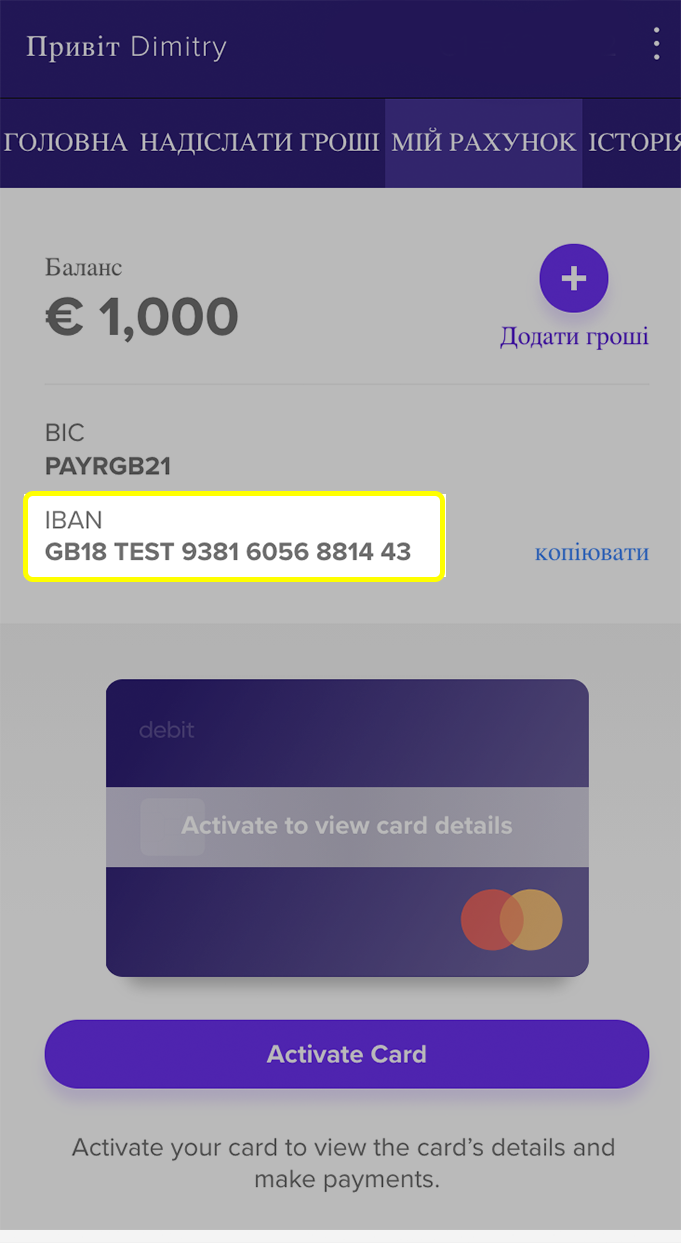Viewport: 681px width, 1243px height.
Task: Select the МІЙ РАХУНОК tab
Action: point(484,143)
